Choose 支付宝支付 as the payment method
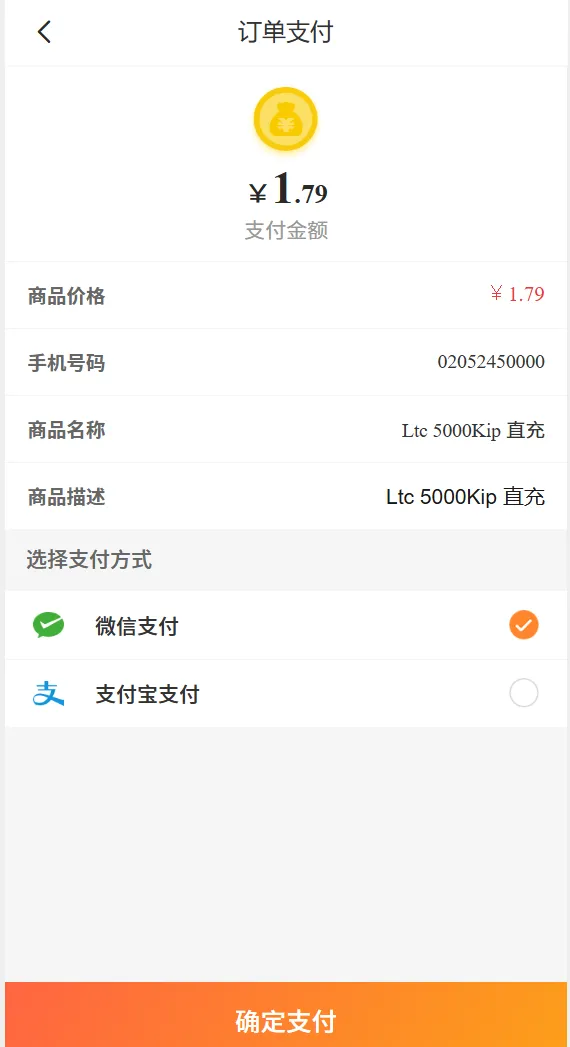This screenshot has width=570, height=1047. (x=286, y=693)
